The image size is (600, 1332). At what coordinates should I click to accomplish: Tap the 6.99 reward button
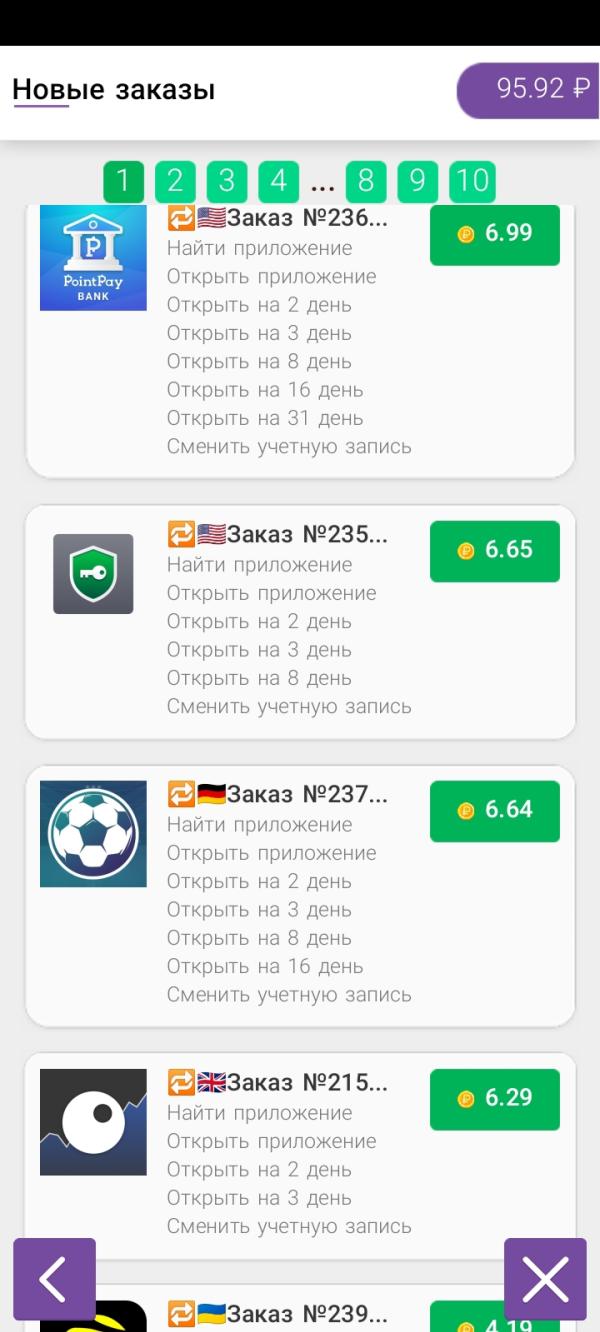pyautogui.click(x=495, y=234)
